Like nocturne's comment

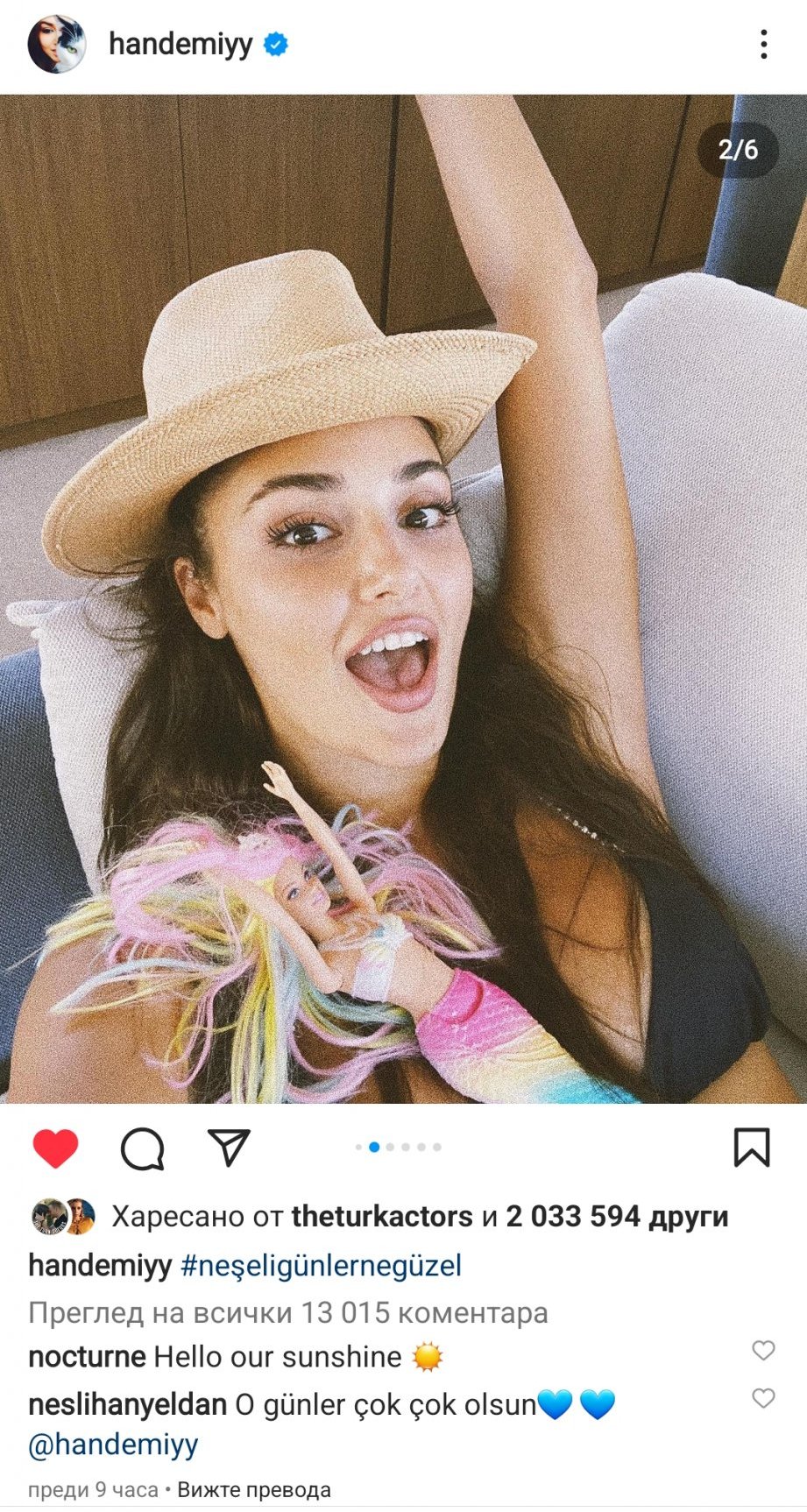pos(763,1350)
